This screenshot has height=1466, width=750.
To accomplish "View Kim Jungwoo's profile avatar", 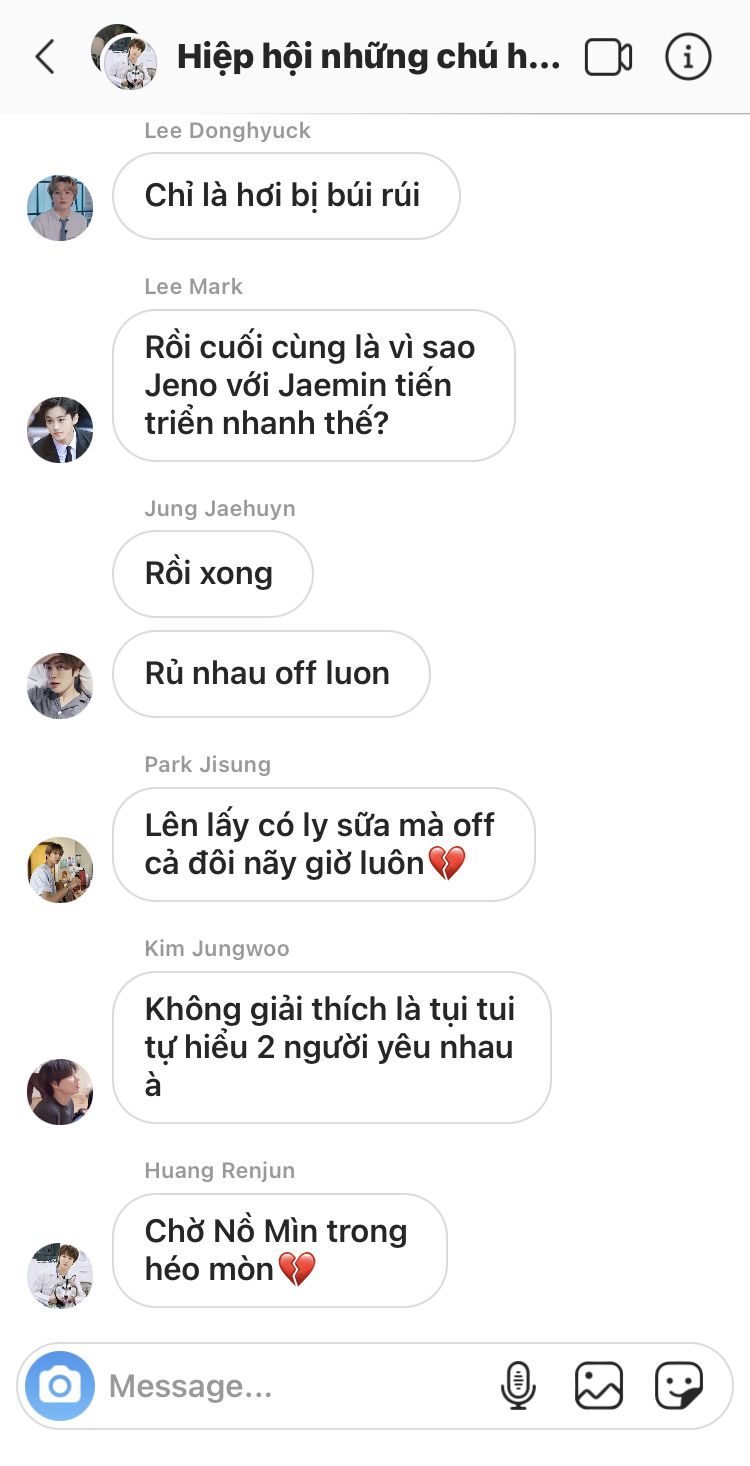I will pos(60,1092).
